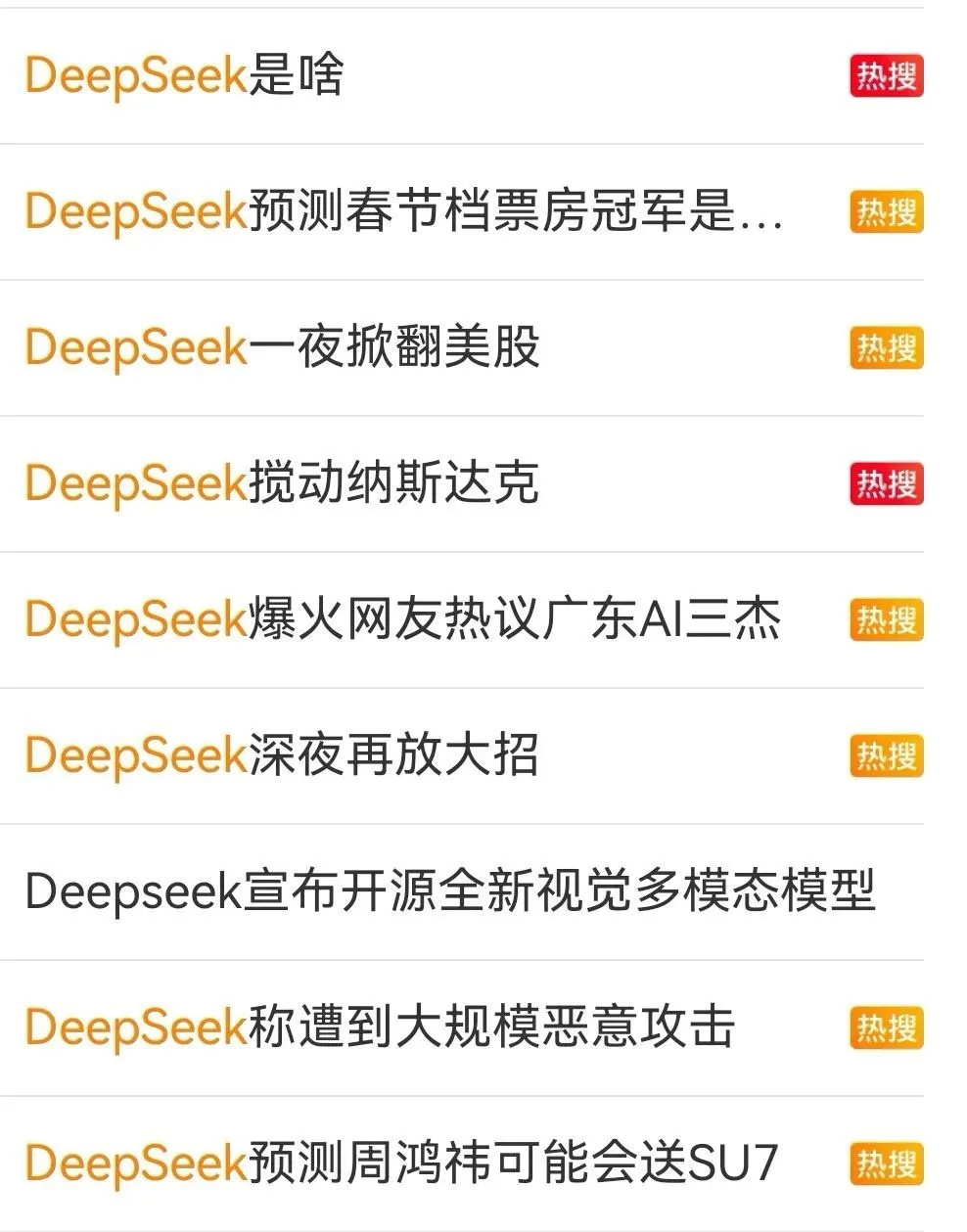Open "DeepSeek搅动纳斯达克" search result

pyautogui.click(x=282, y=483)
